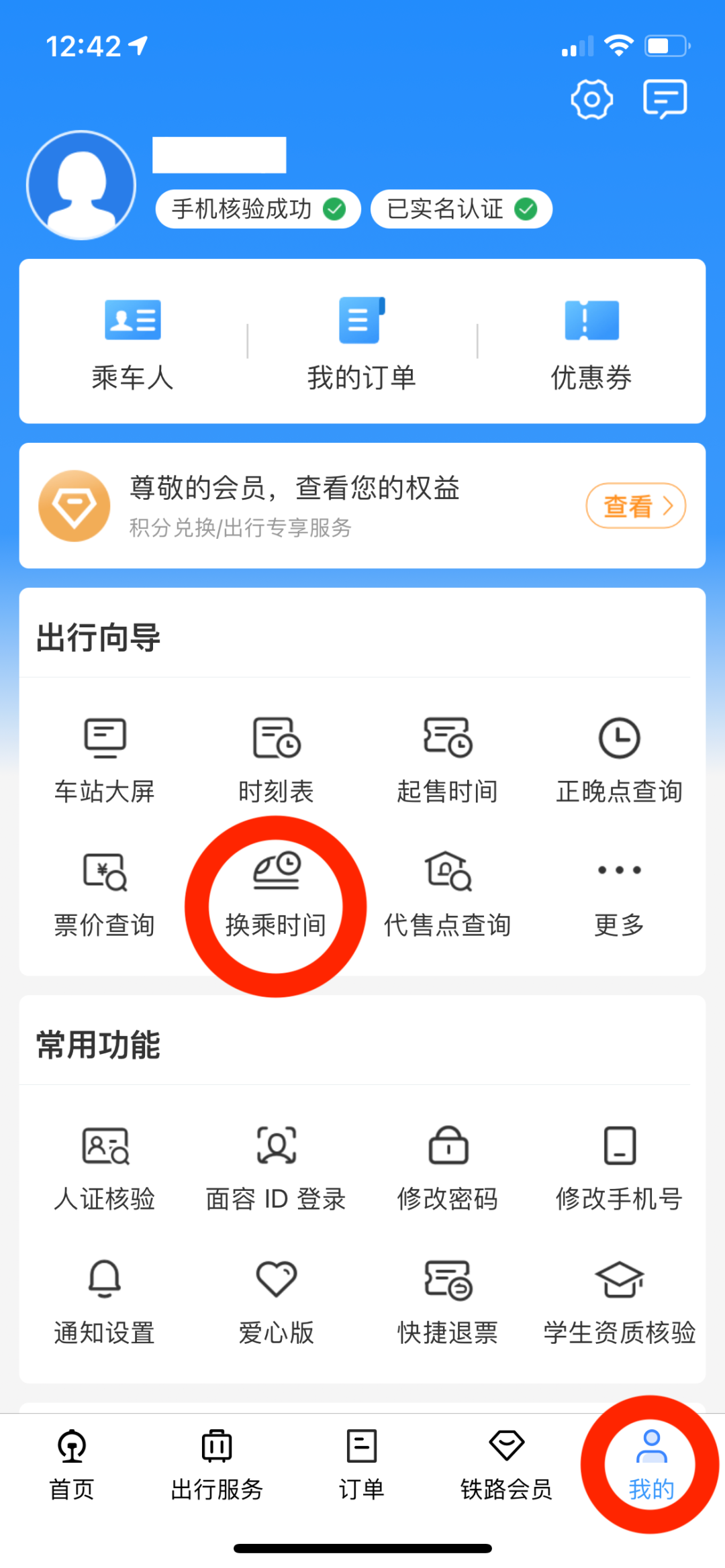725x1568 pixels.
Task: Open 时刻表 timetable
Action: coord(276,760)
